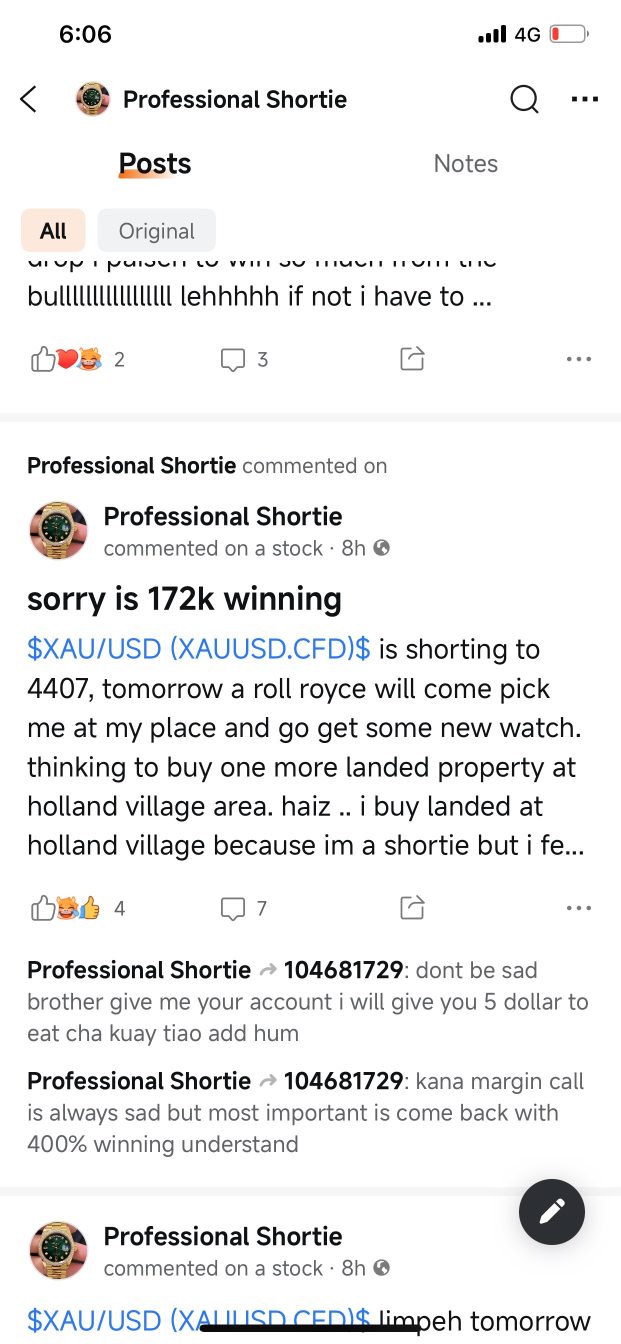Filter posts by Original chip
Viewport: 621px width, 1344px height.
[x=156, y=231]
